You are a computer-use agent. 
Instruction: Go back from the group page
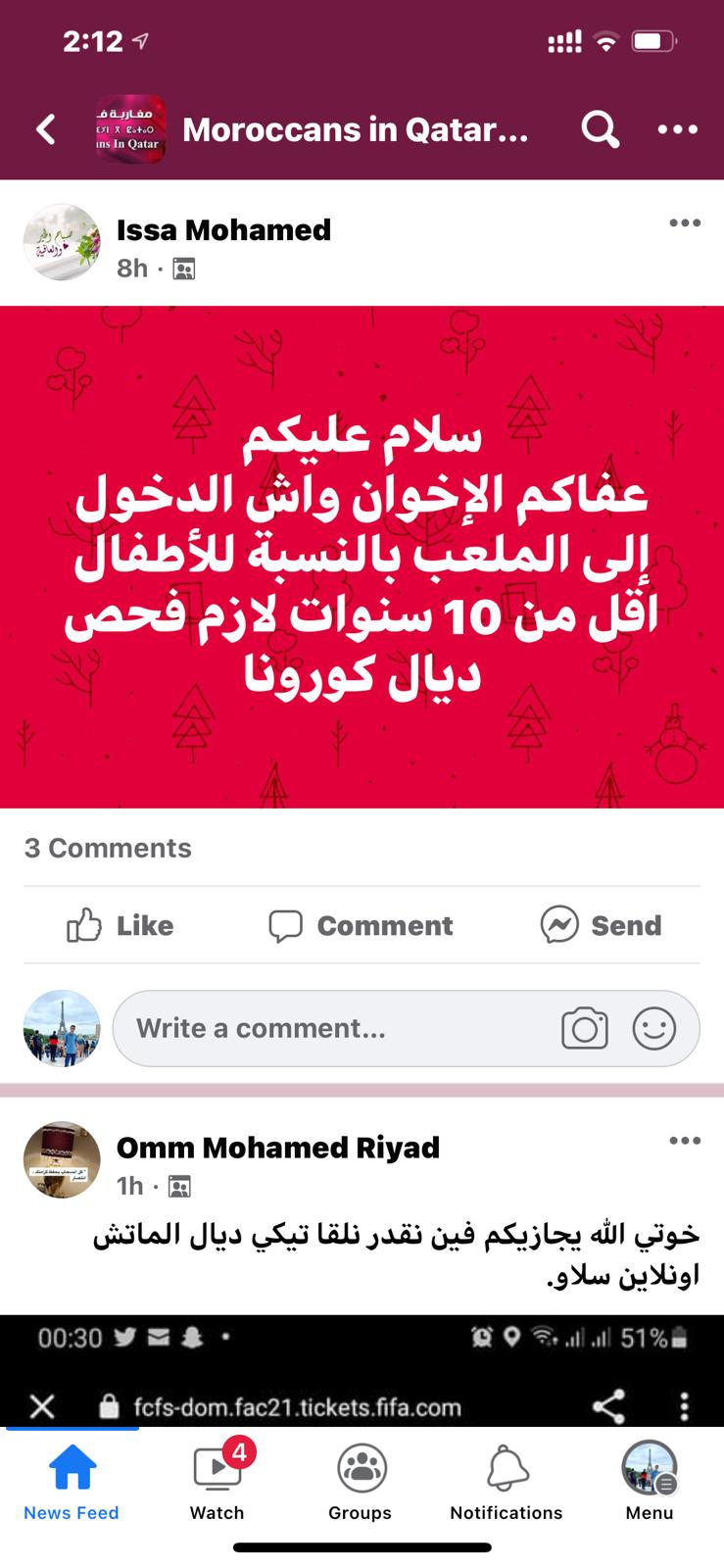tap(45, 129)
